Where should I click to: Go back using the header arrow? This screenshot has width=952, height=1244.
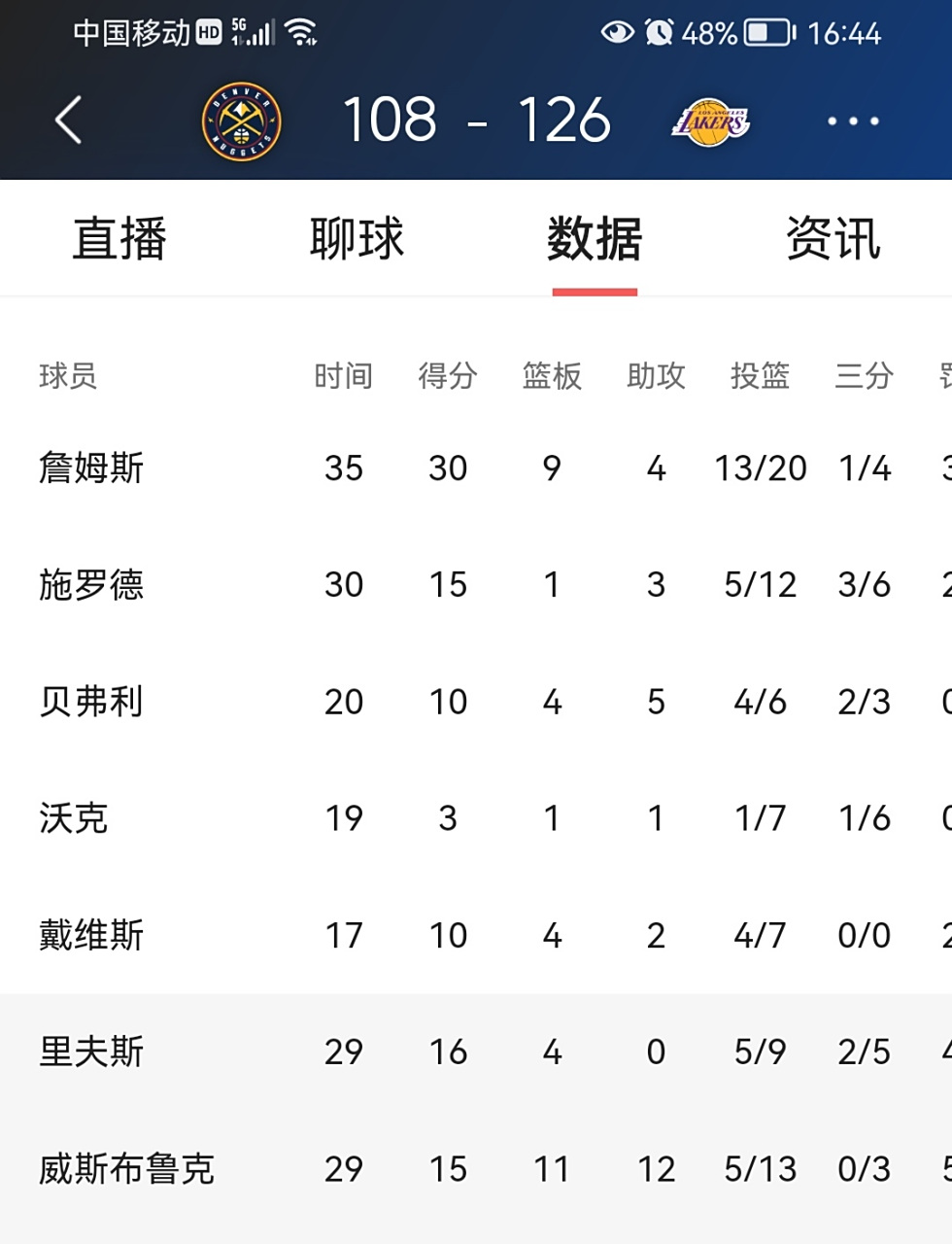[x=68, y=121]
